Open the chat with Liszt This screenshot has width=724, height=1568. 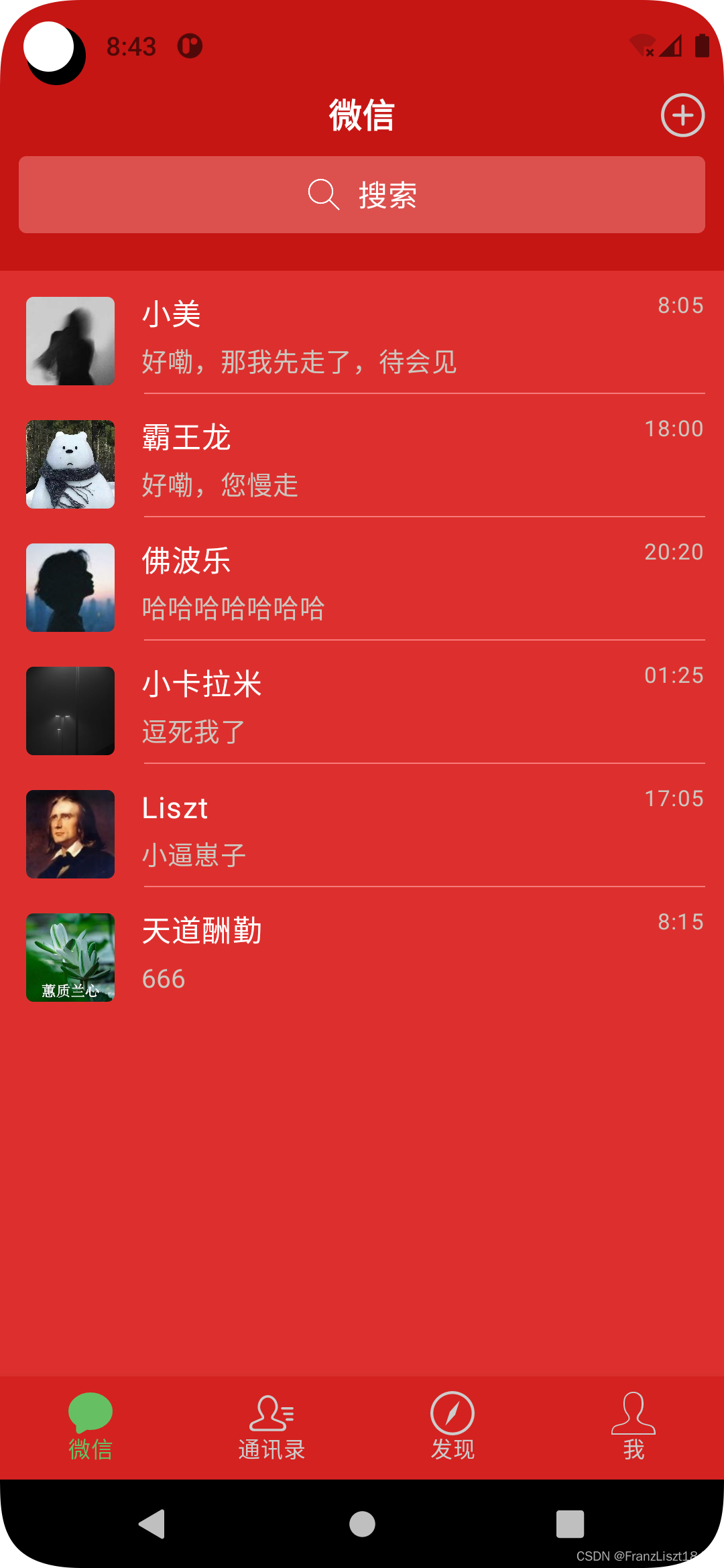362,834
